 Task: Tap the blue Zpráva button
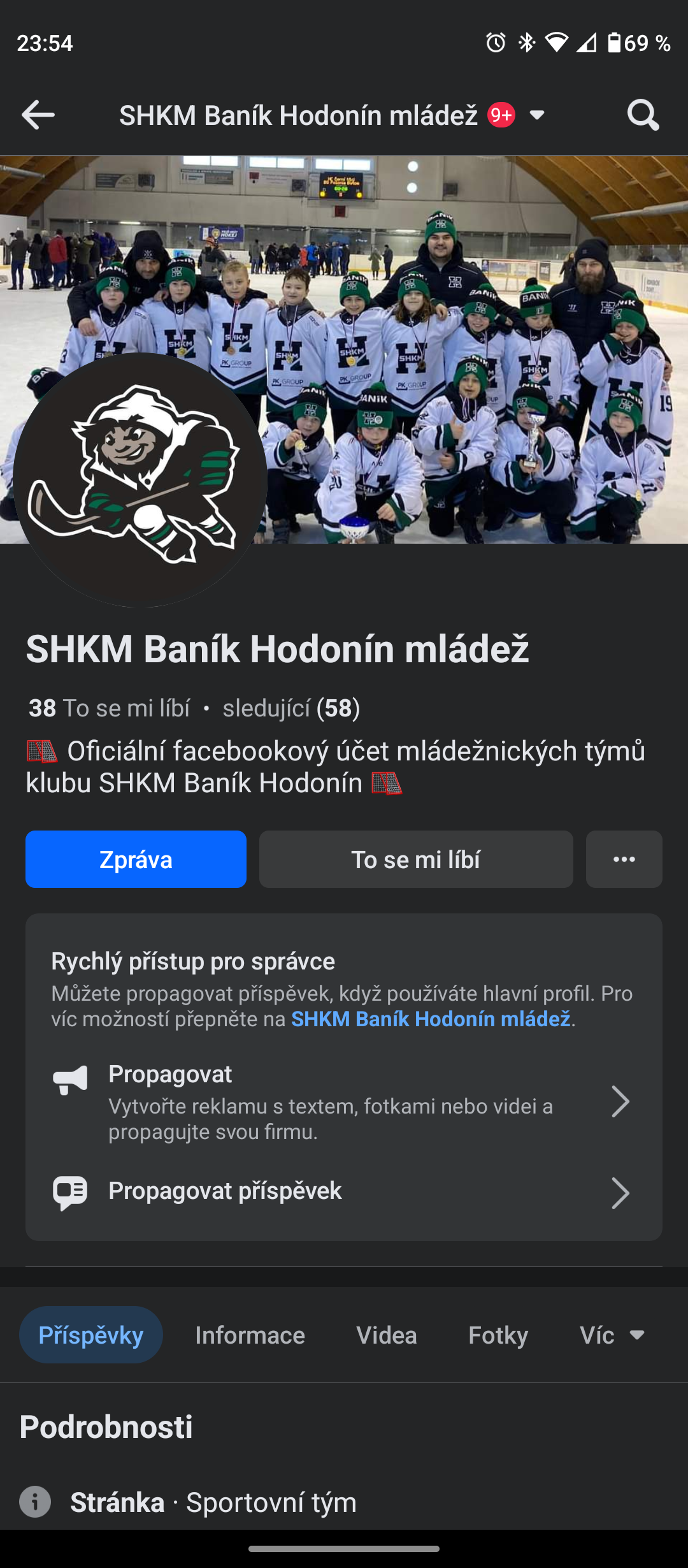[x=136, y=859]
